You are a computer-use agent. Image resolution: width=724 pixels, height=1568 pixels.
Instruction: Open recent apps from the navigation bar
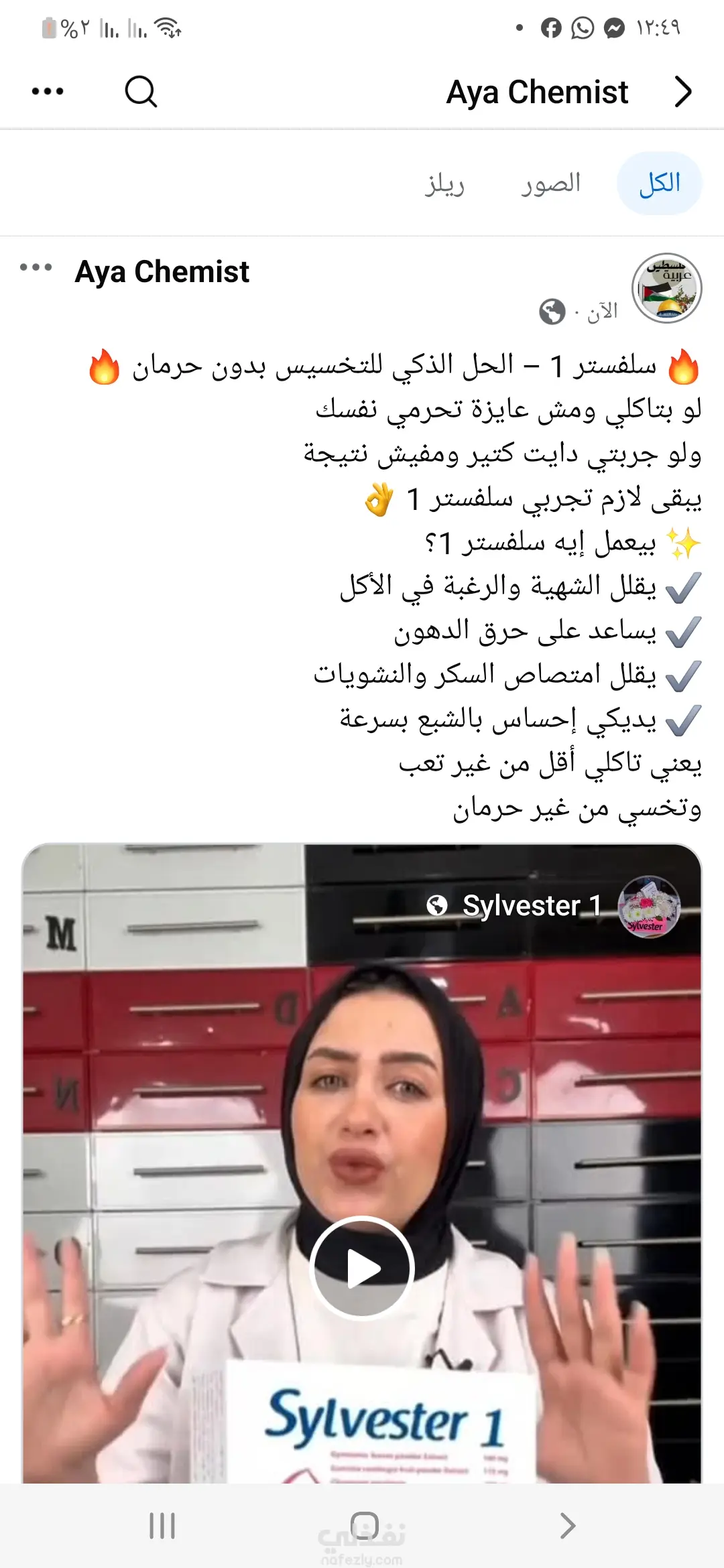162,1526
